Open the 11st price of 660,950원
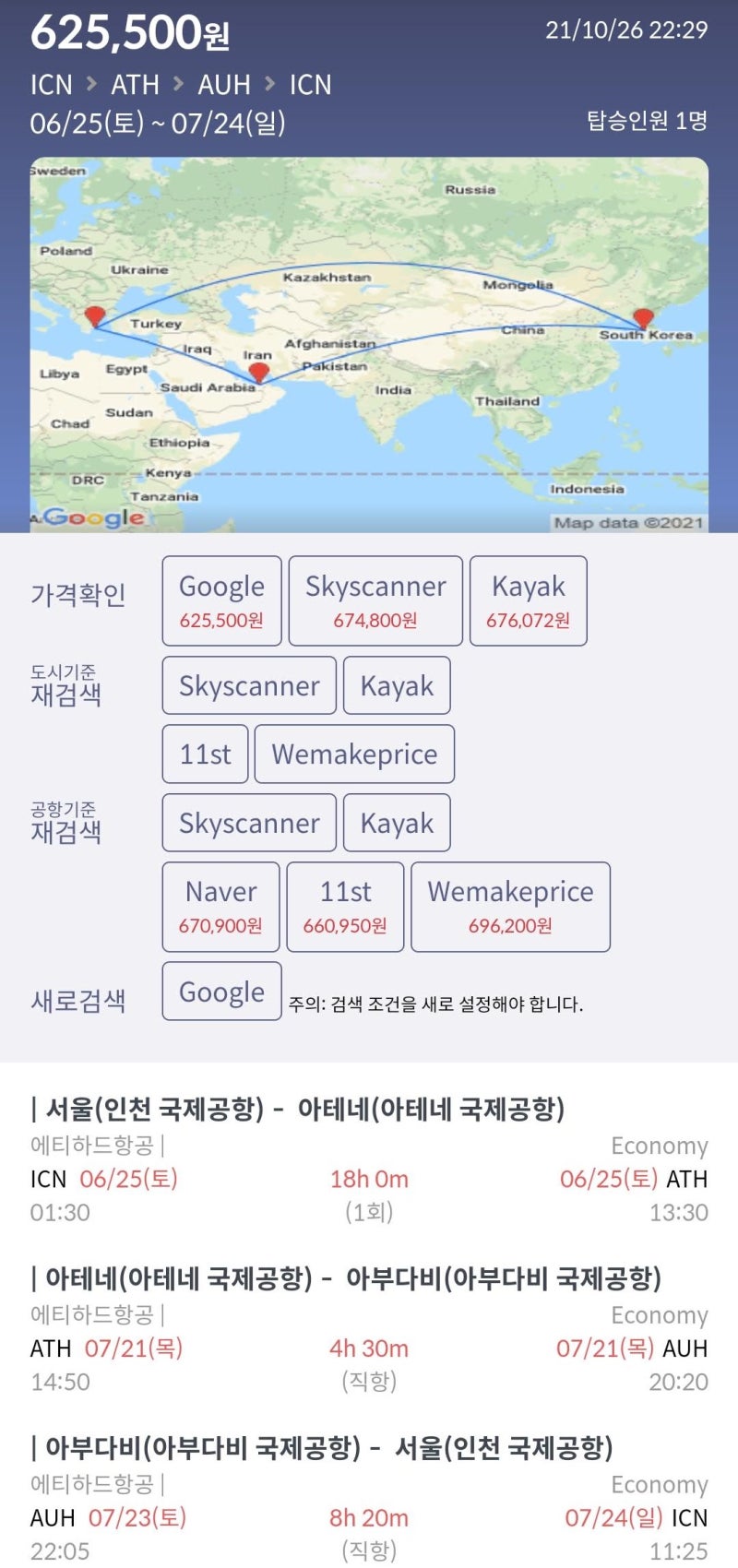Image resolution: width=738 pixels, height=1568 pixels. click(345, 907)
